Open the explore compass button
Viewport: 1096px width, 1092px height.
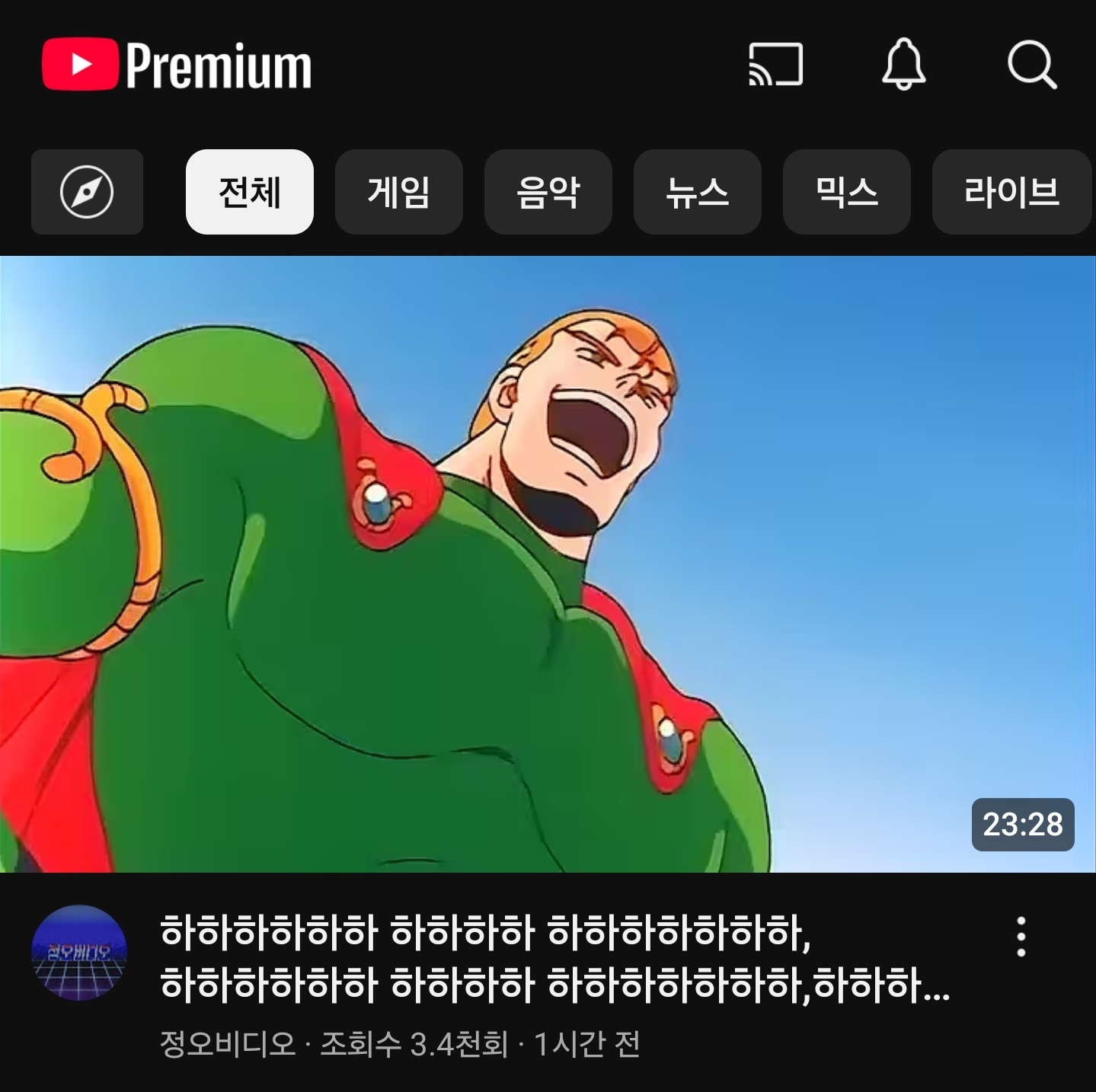(x=87, y=192)
